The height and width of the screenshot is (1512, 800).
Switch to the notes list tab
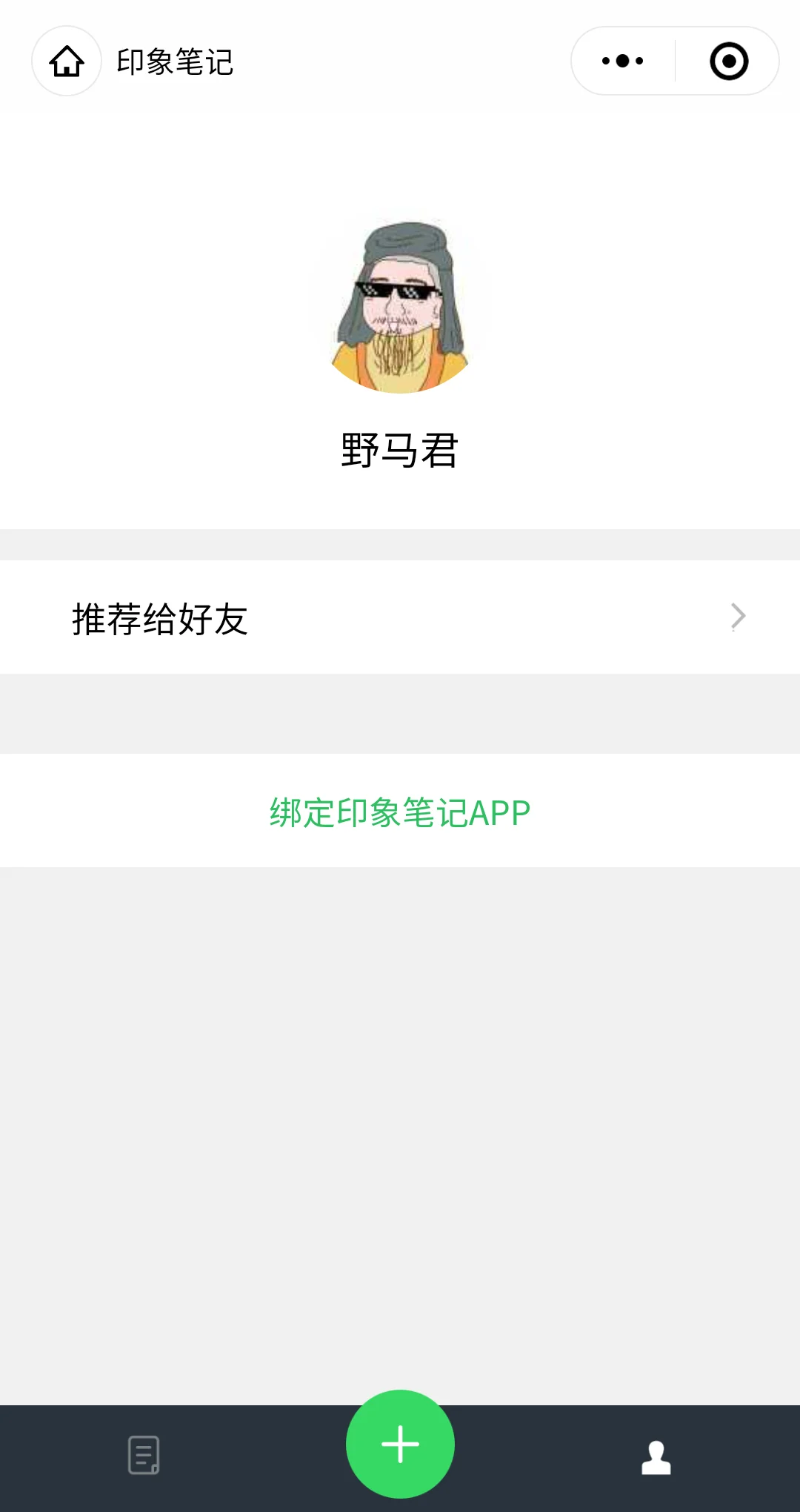tap(143, 1455)
